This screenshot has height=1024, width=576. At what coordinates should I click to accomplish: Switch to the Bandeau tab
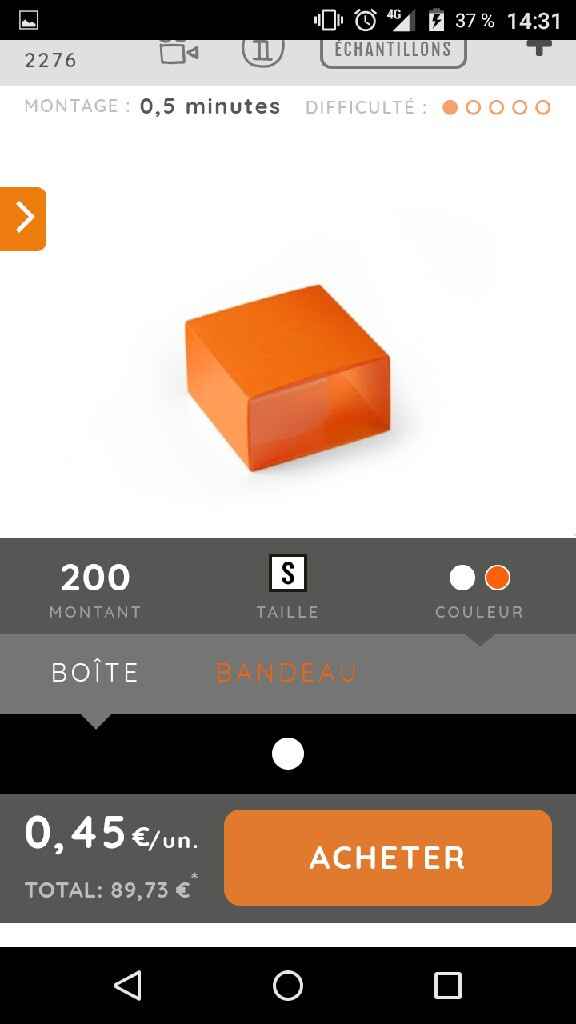(x=287, y=673)
